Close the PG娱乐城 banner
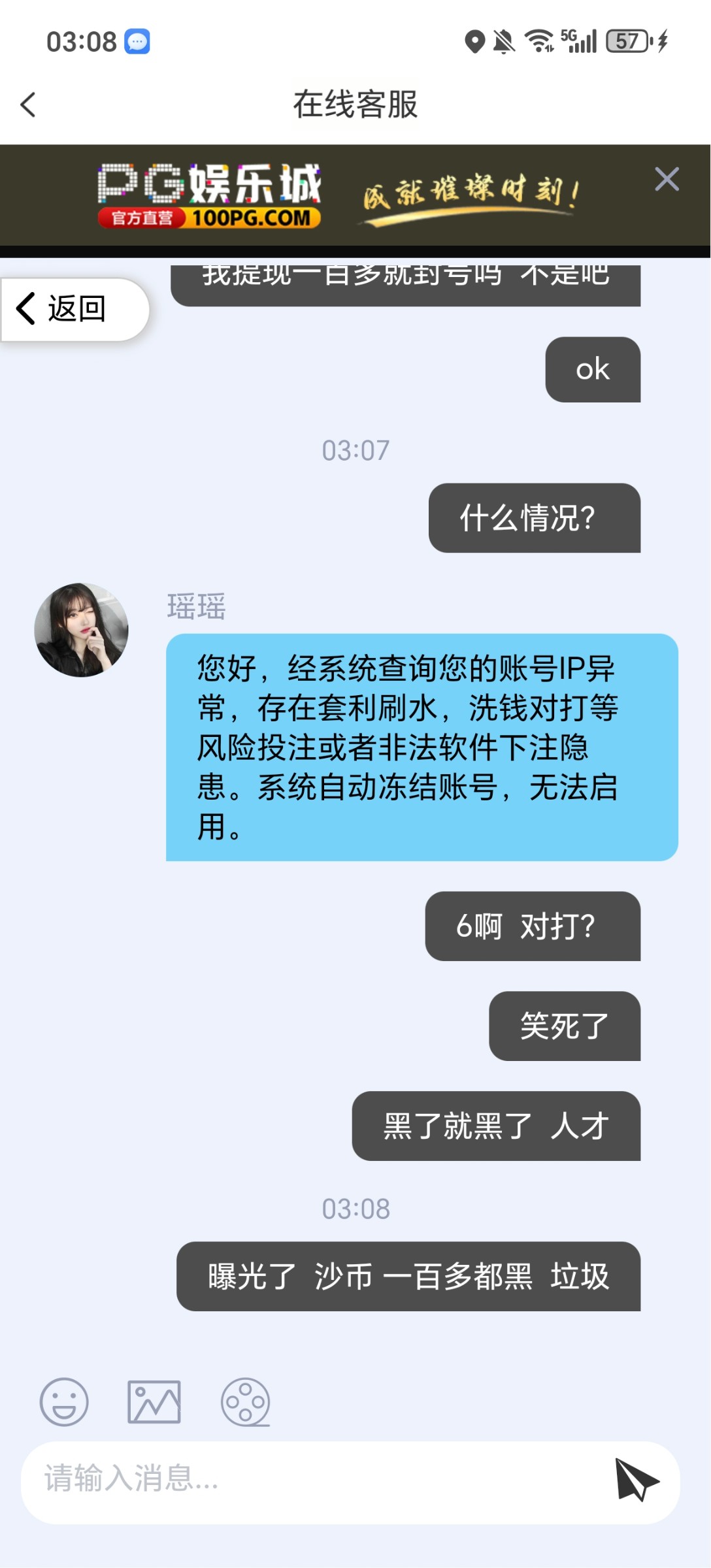 pyautogui.click(x=667, y=179)
